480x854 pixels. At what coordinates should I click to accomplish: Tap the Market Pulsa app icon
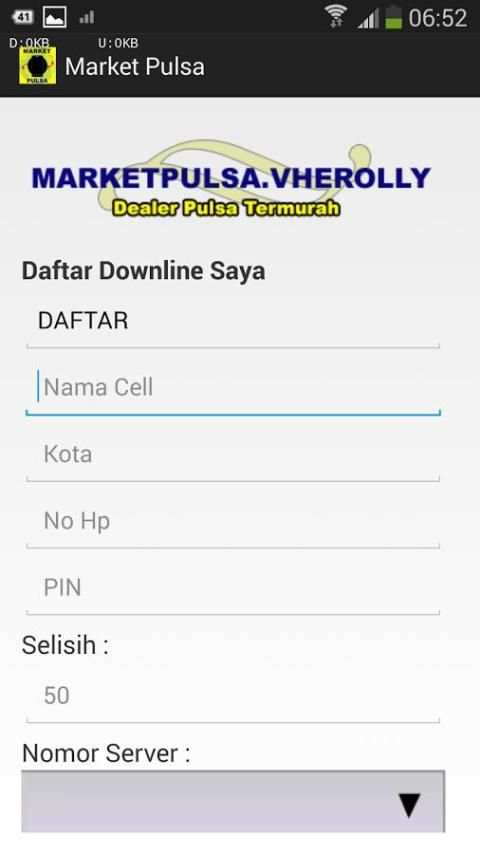click(x=38, y=66)
